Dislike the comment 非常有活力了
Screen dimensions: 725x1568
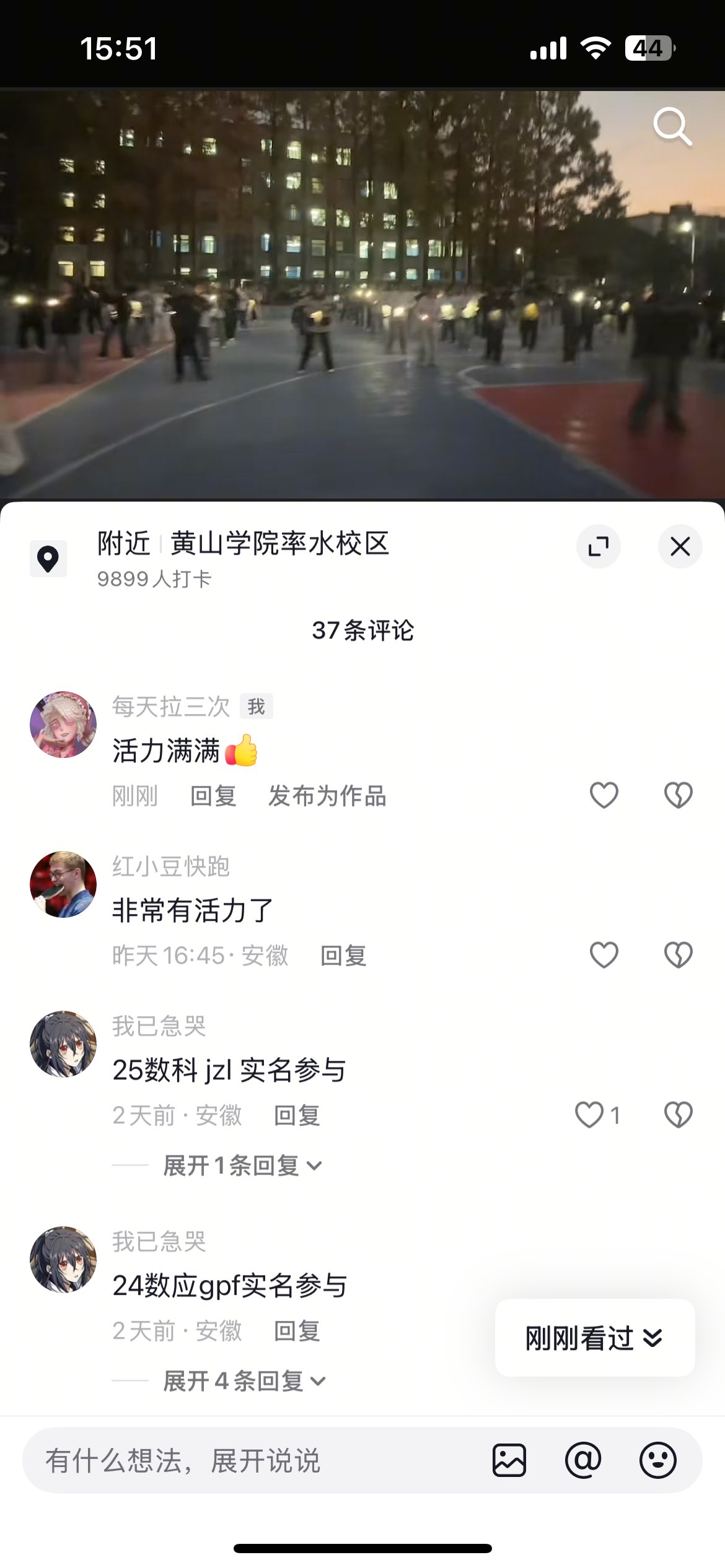[x=678, y=954]
